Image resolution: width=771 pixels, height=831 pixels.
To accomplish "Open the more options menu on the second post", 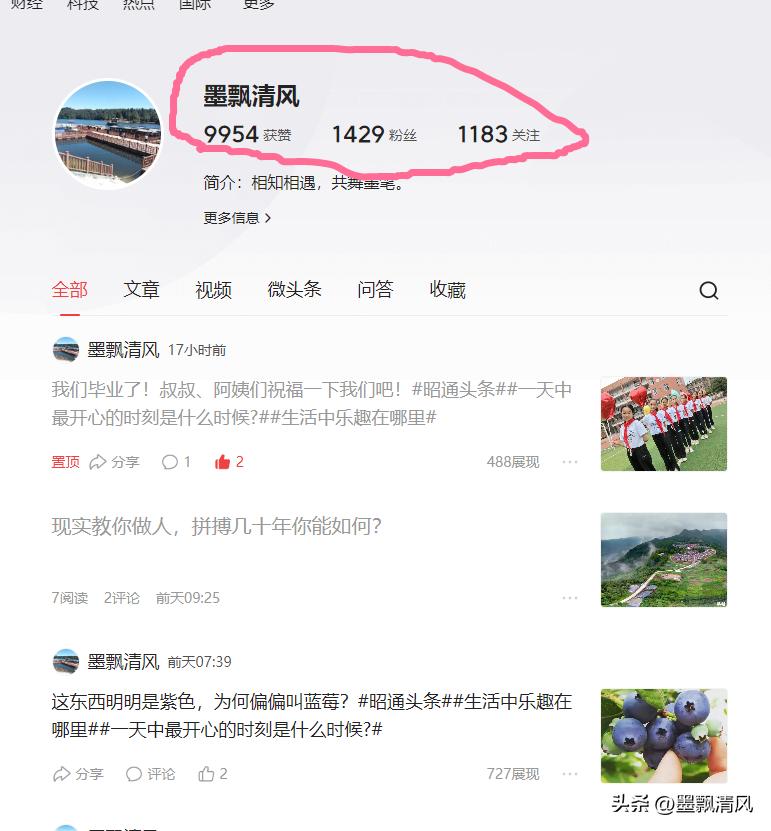I will pyautogui.click(x=569, y=597).
